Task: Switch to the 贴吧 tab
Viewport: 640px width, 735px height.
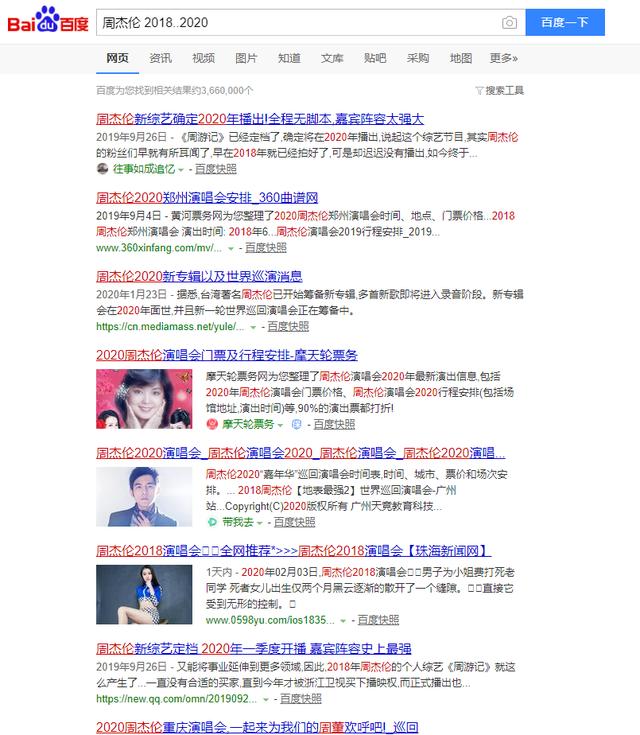Action: tap(375, 58)
